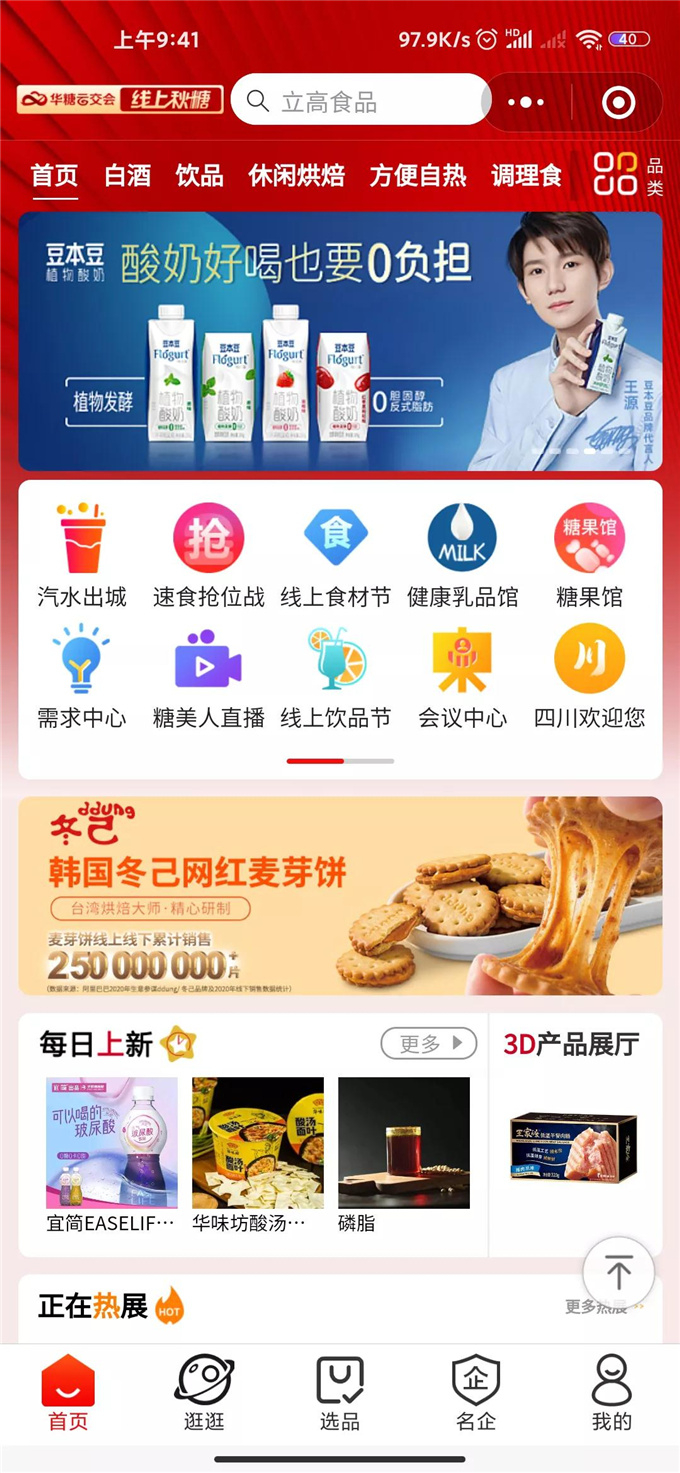Tap 更多 next to 每日上新
The height and width of the screenshot is (1473, 680).
[428, 1044]
